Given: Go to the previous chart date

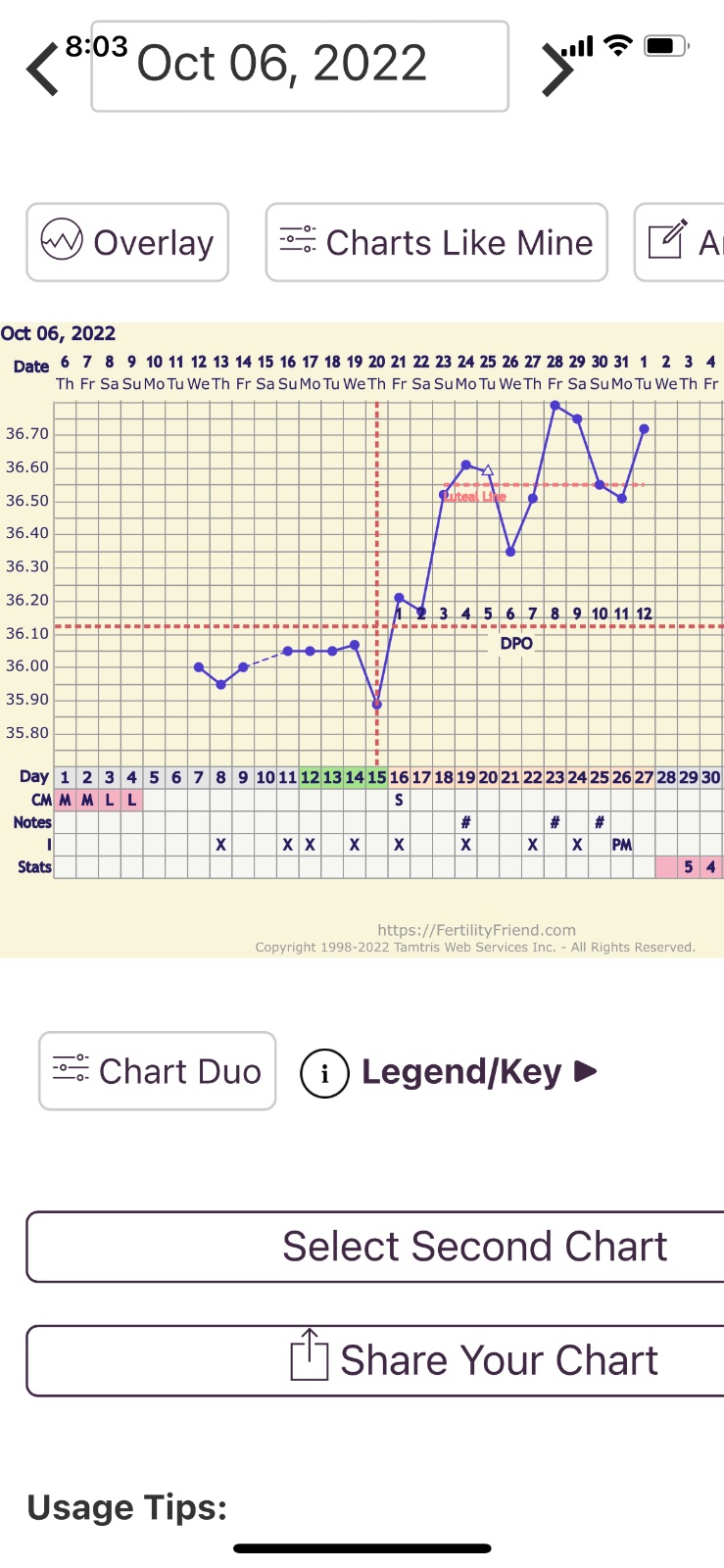Looking at the screenshot, I should click(43, 69).
